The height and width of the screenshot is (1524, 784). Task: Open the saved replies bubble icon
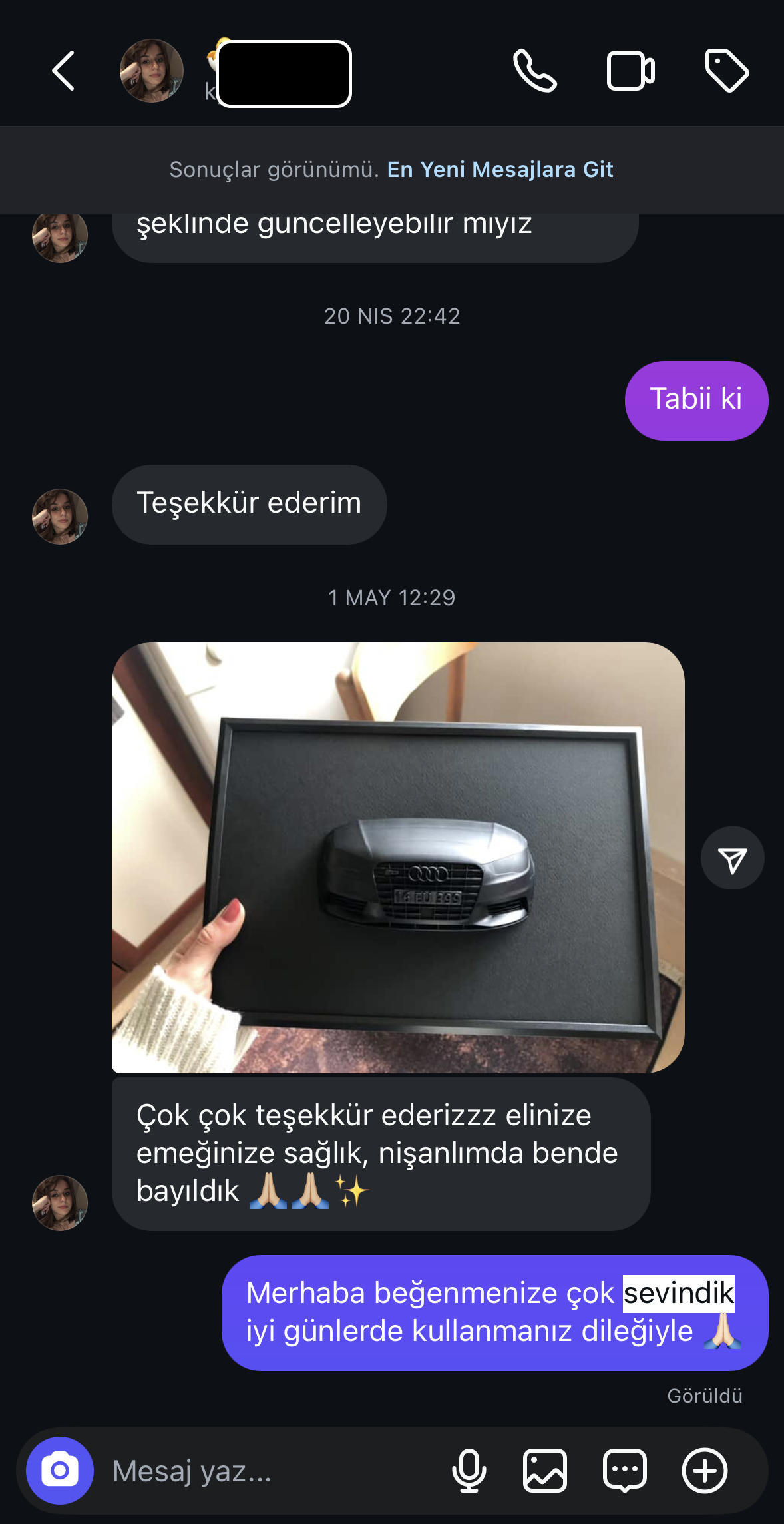[x=624, y=1471]
